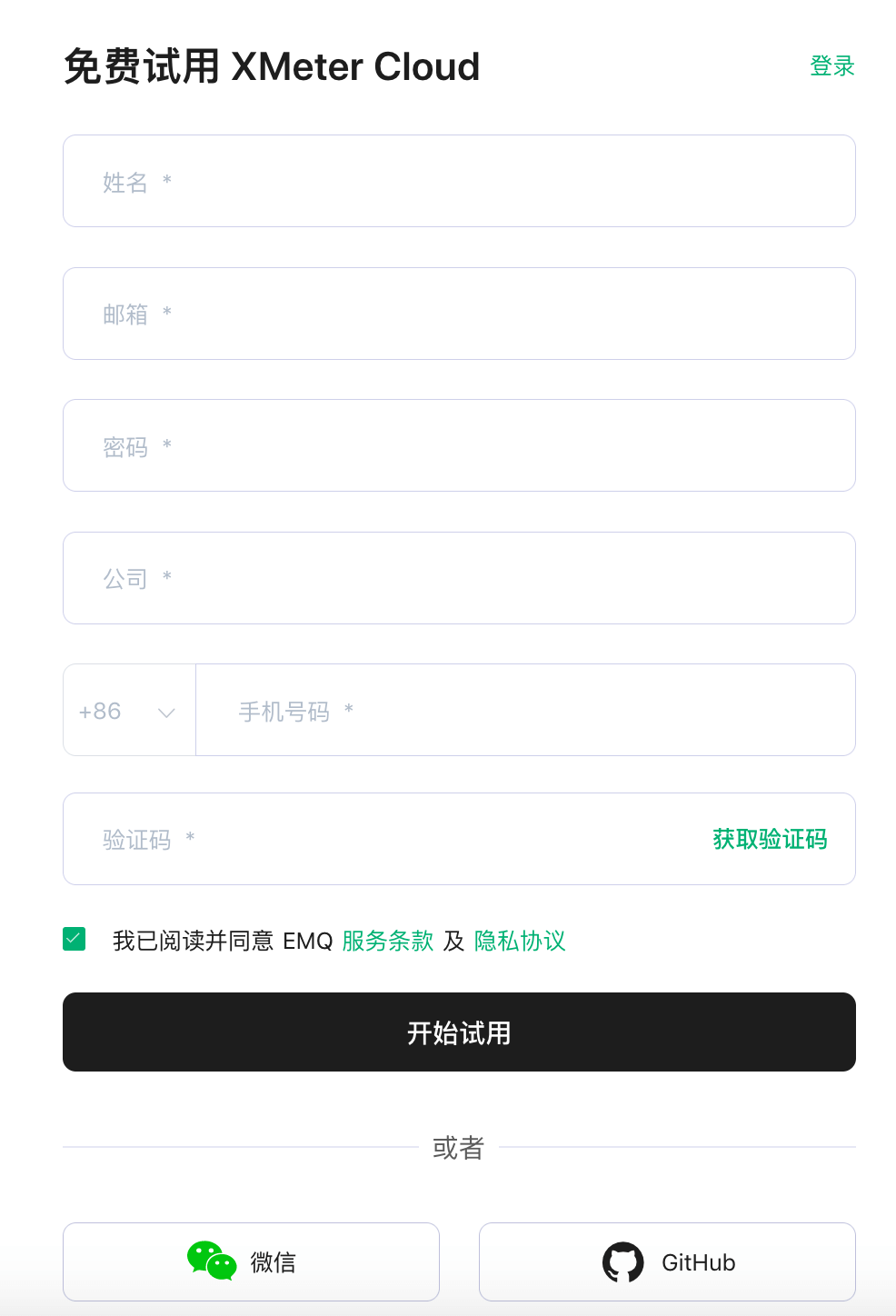Click the 公司 company input field

(x=459, y=578)
